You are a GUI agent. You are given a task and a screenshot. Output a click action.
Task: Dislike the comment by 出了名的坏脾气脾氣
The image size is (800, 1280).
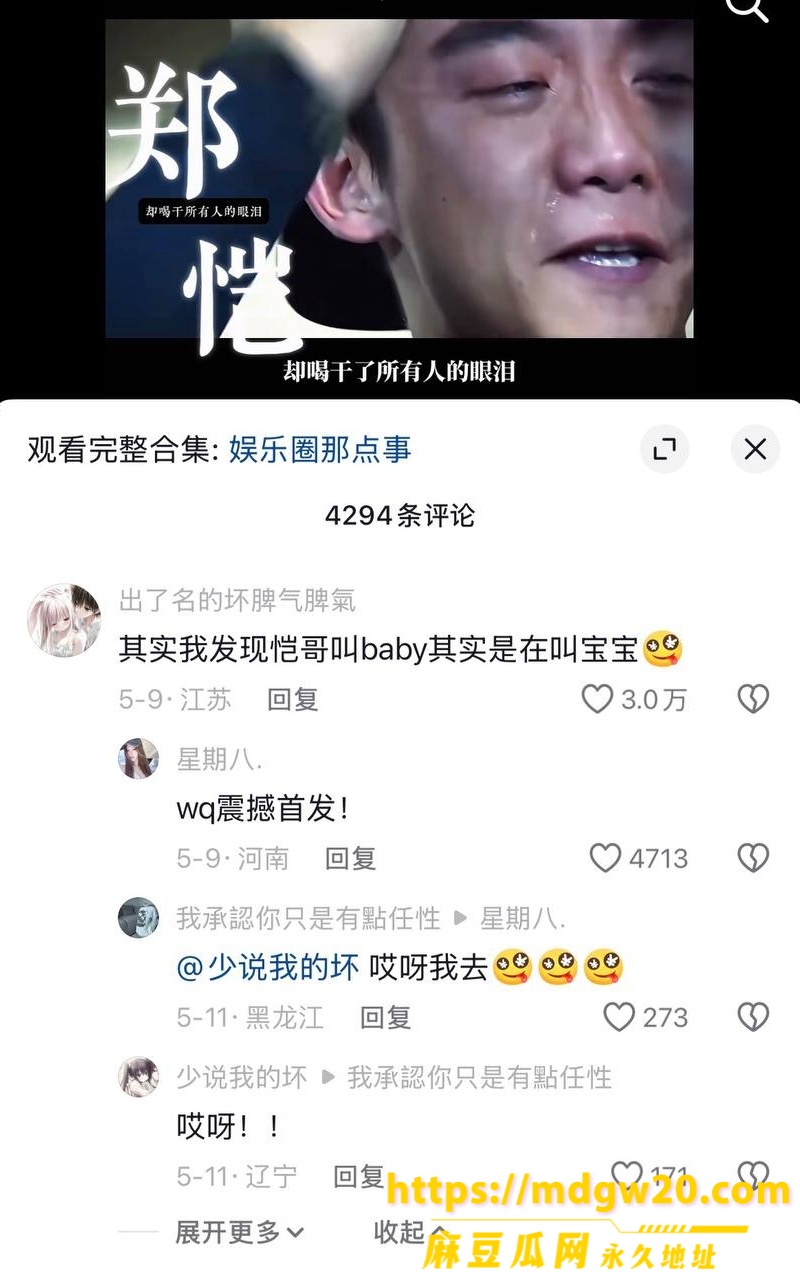click(x=753, y=699)
